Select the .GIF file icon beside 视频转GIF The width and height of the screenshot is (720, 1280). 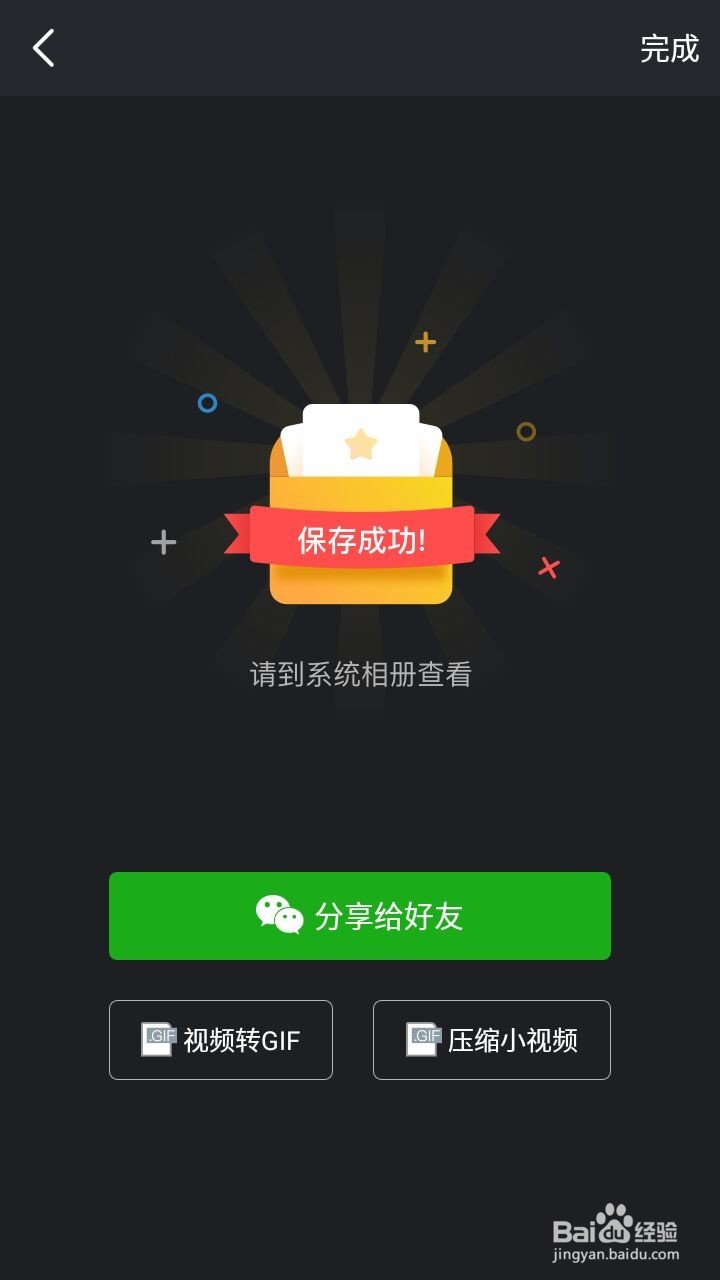pyautogui.click(x=161, y=1039)
